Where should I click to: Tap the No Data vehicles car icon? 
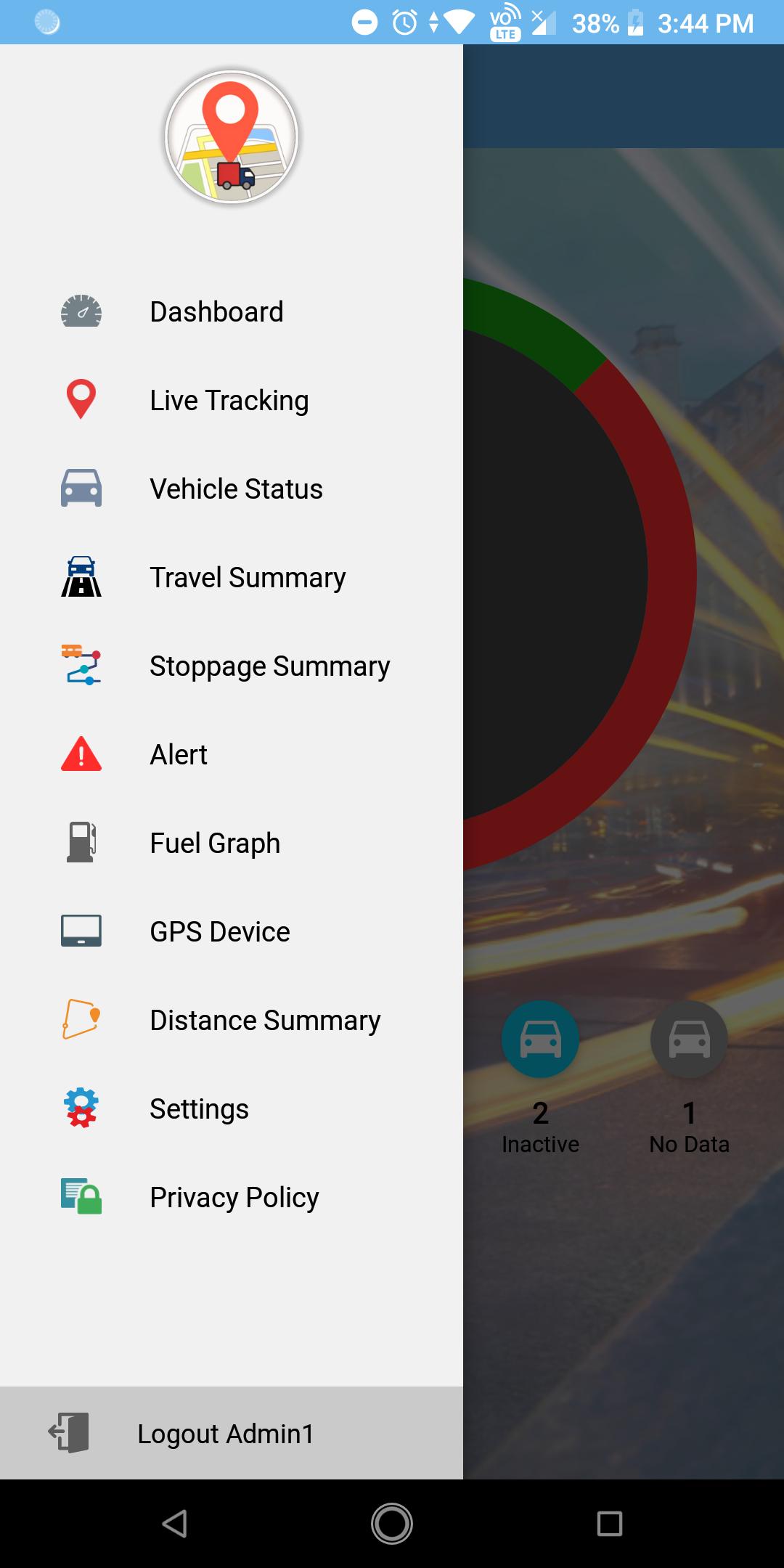click(x=689, y=1039)
